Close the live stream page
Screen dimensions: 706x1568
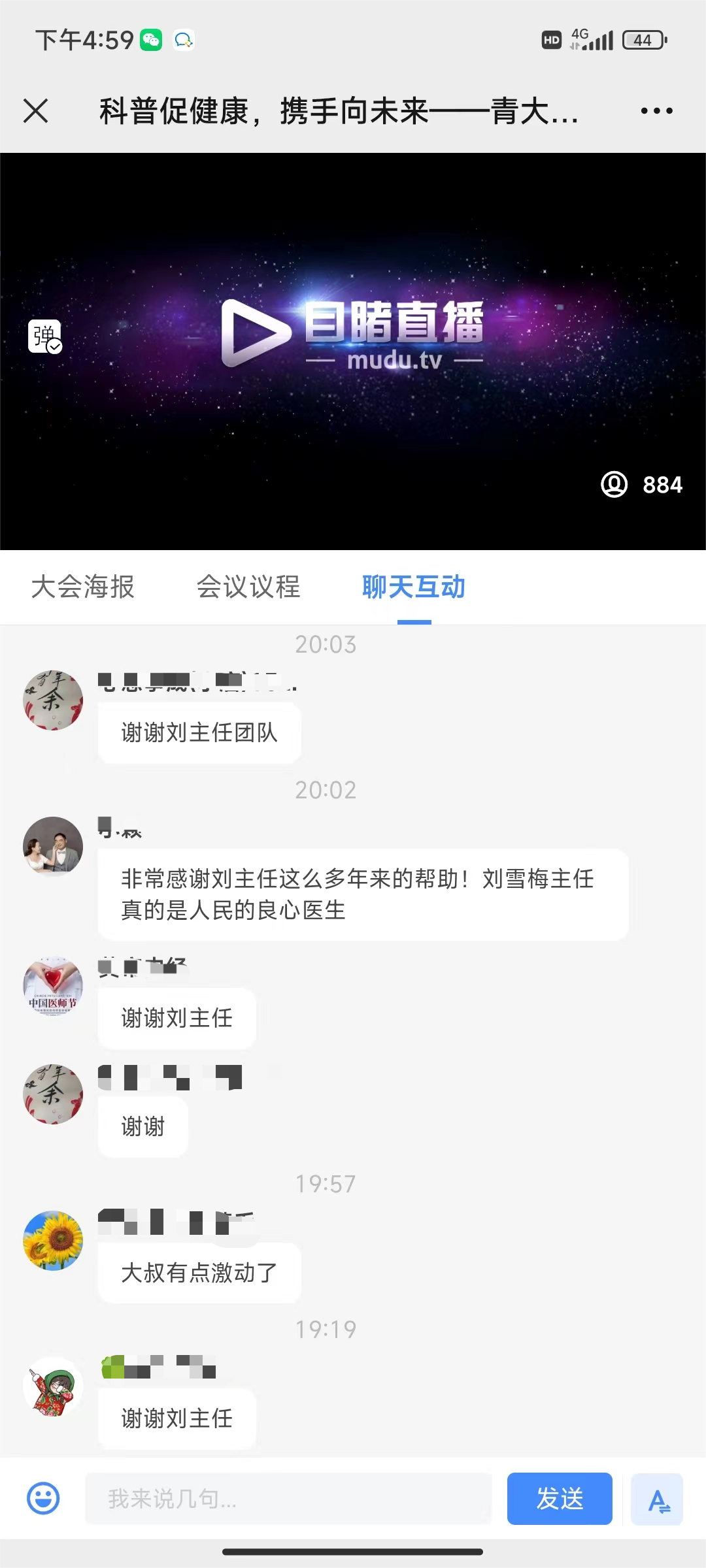point(36,110)
